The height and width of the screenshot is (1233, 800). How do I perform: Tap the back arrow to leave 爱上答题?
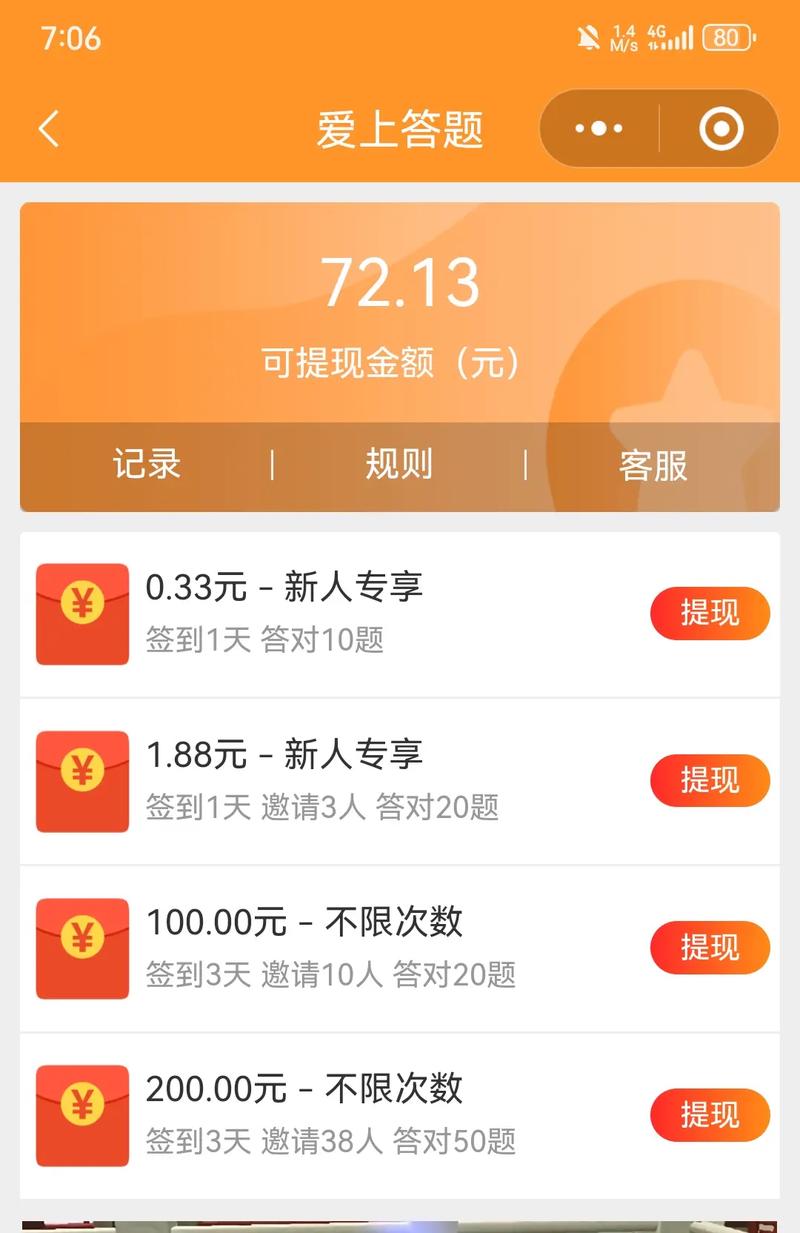click(x=48, y=128)
